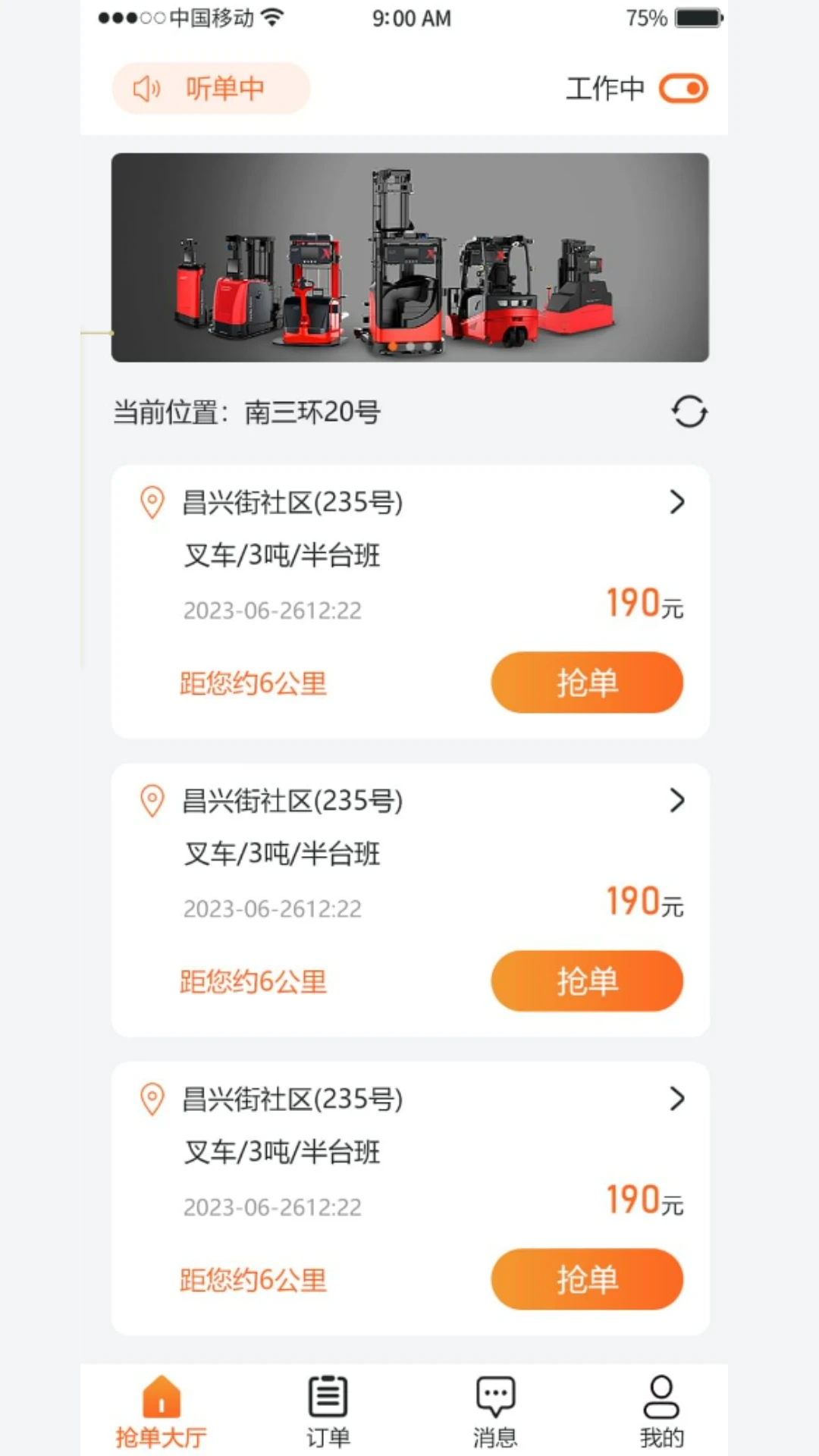Tap the location pin on the second order card

pos(151,800)
